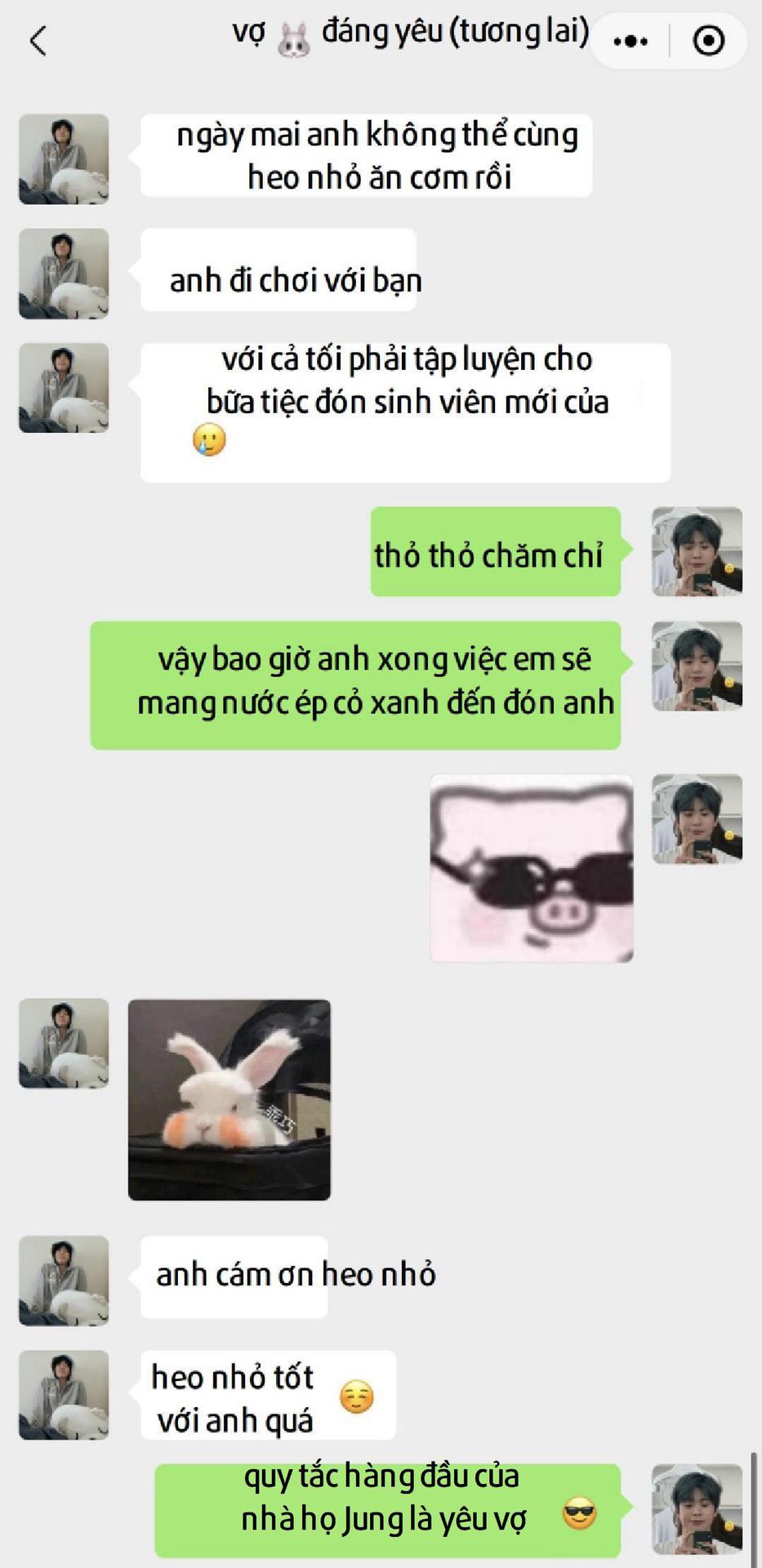Open the pig with sunglasses sticker
The height and width of the screenshot is (1568, 762).
click(532, 868)
